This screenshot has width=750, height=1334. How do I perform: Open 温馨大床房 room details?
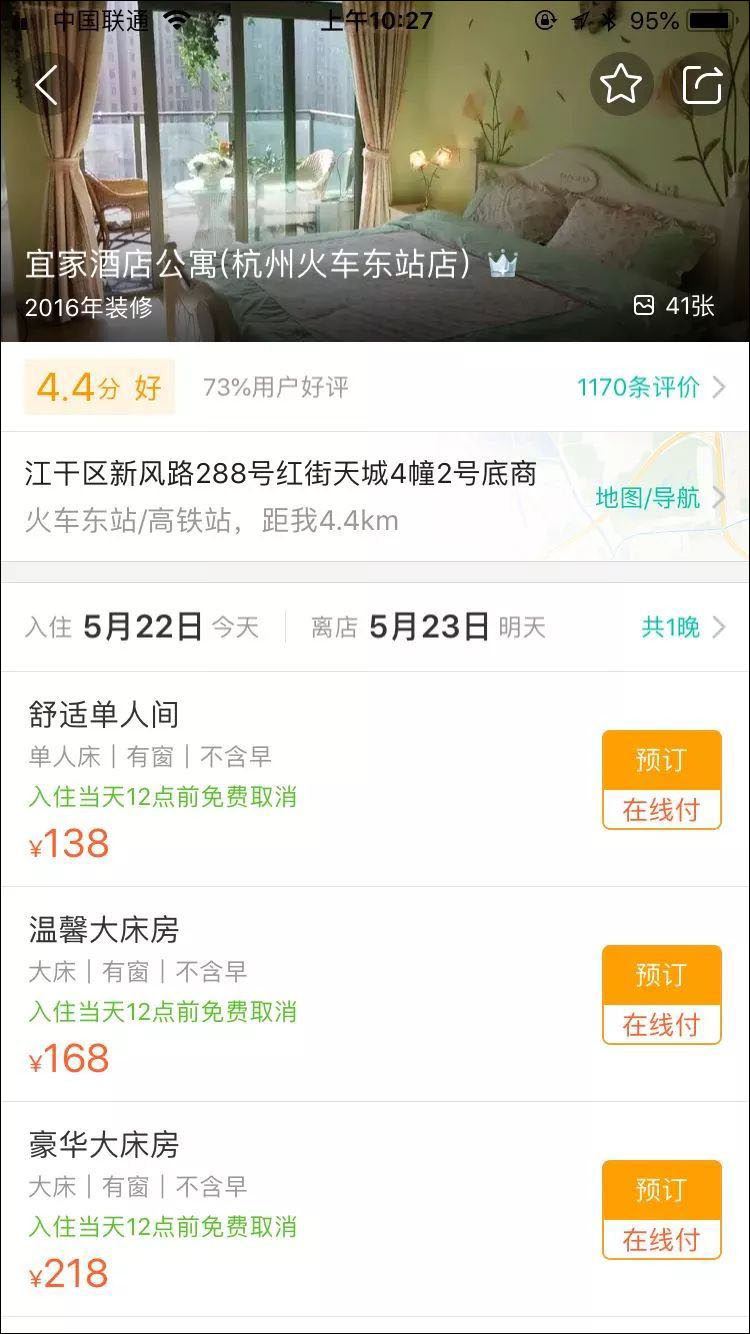pos(104,930)
